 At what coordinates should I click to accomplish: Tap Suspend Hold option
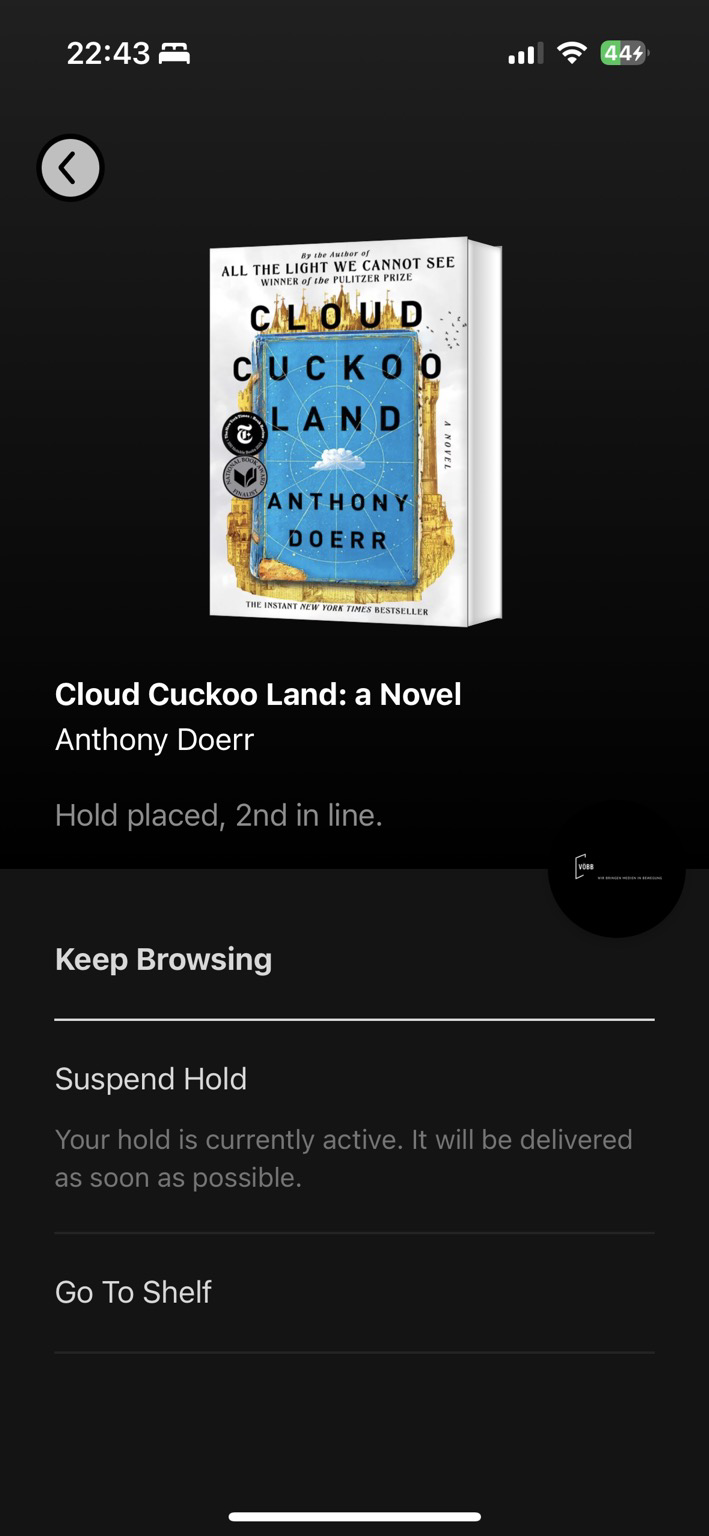(151, 1079)
